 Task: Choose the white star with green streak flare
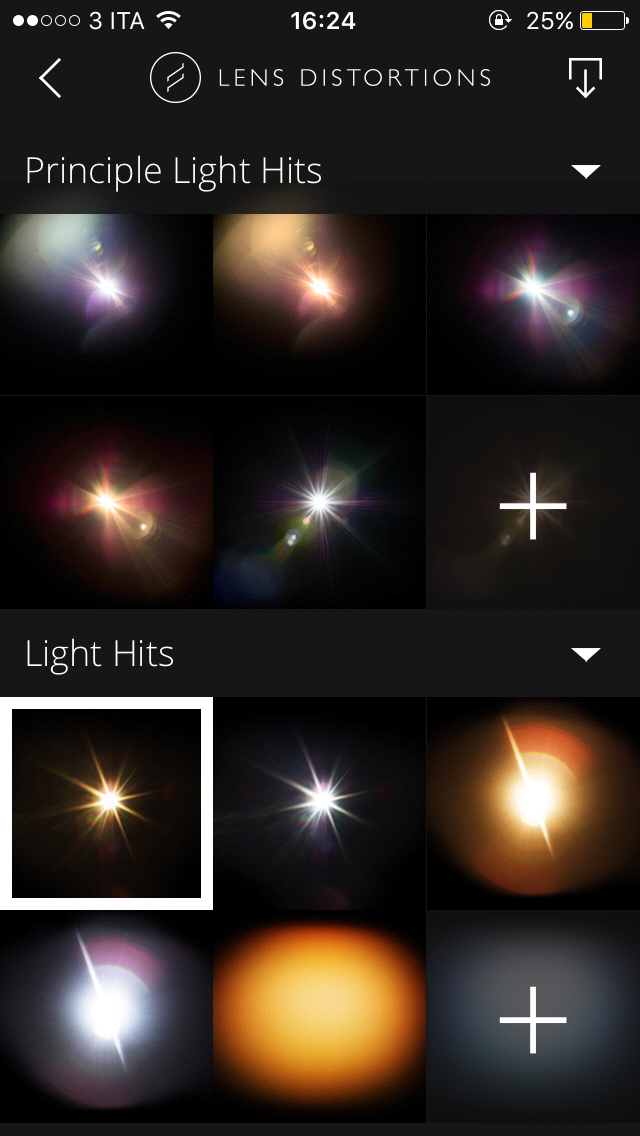[x=320, y=503]
